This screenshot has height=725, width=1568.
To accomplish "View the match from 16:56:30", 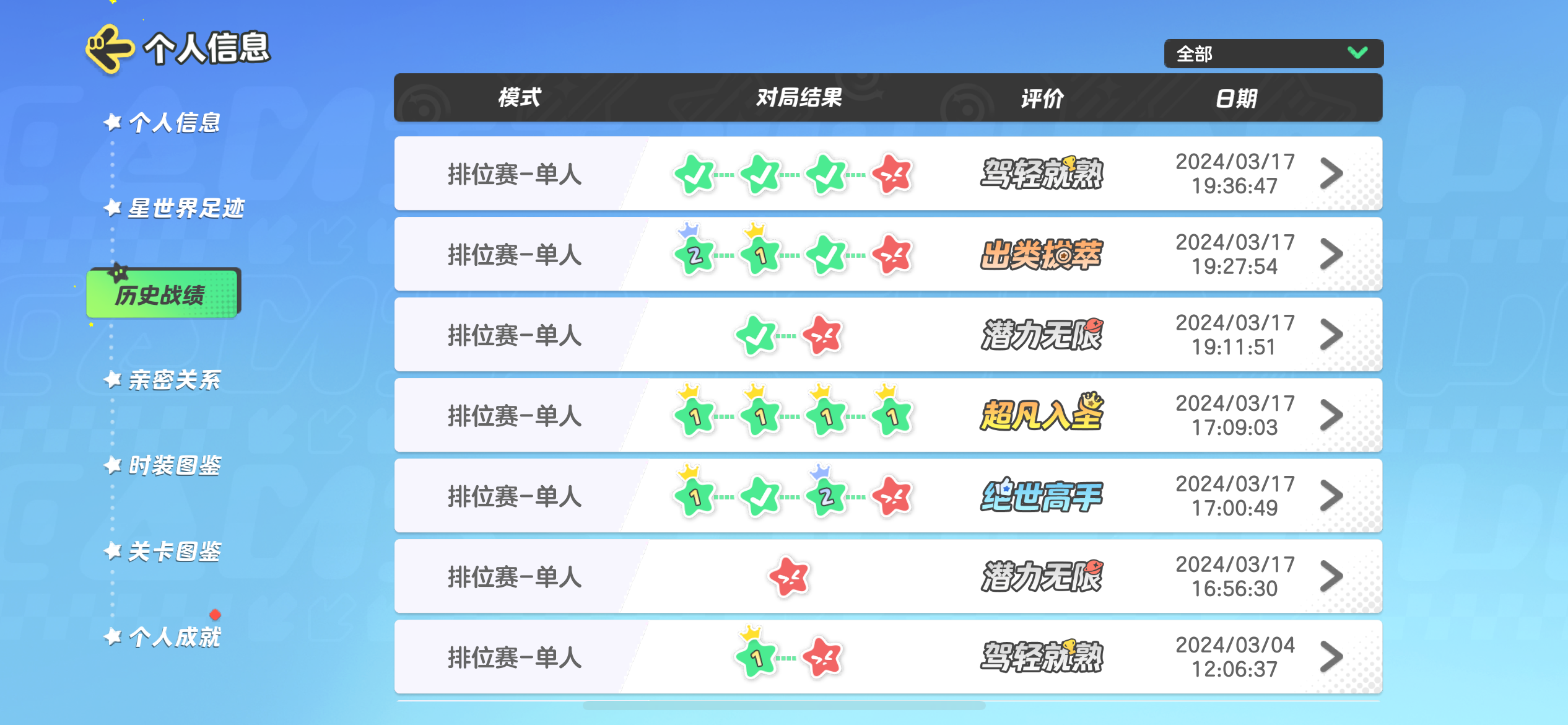I will 1331,576.
